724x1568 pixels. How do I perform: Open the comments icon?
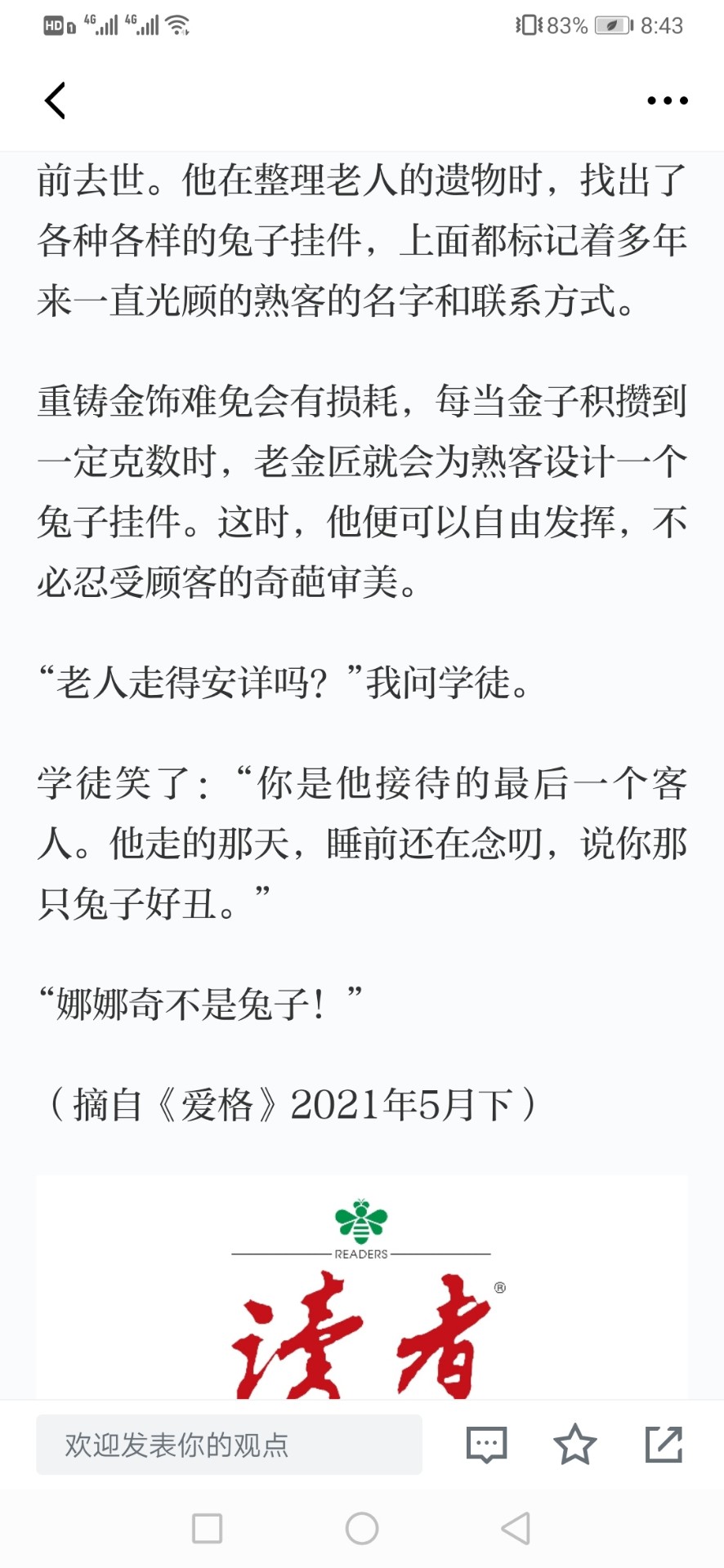point(486,1445)
